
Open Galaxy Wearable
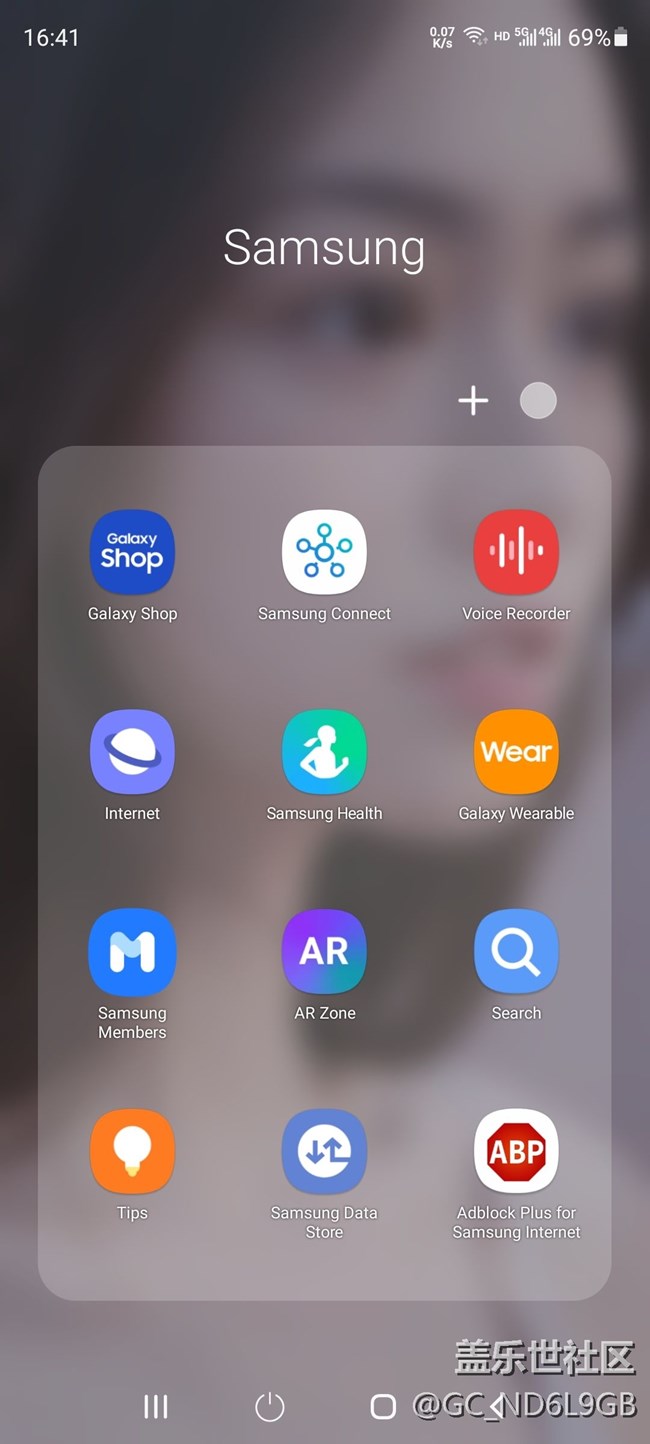516,753
